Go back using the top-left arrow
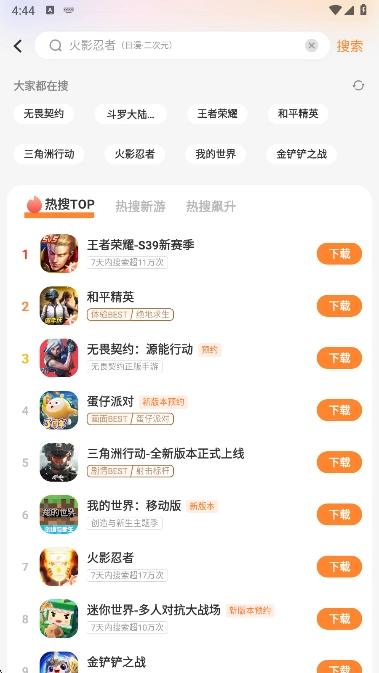 tap(18, 46)
